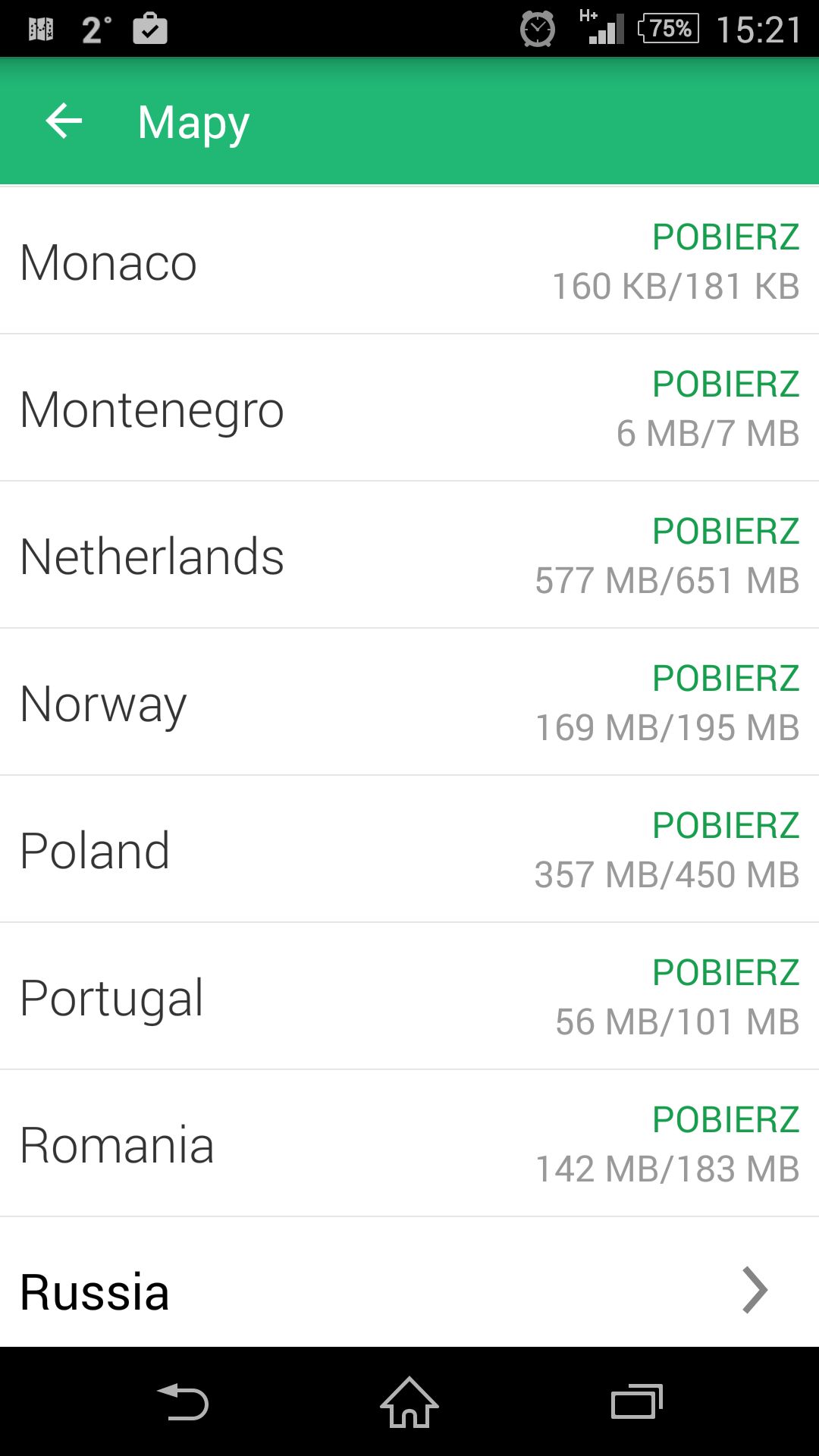Start downloading the Norway map
The image size is (819, 1456).
click(x=726, y=679)
